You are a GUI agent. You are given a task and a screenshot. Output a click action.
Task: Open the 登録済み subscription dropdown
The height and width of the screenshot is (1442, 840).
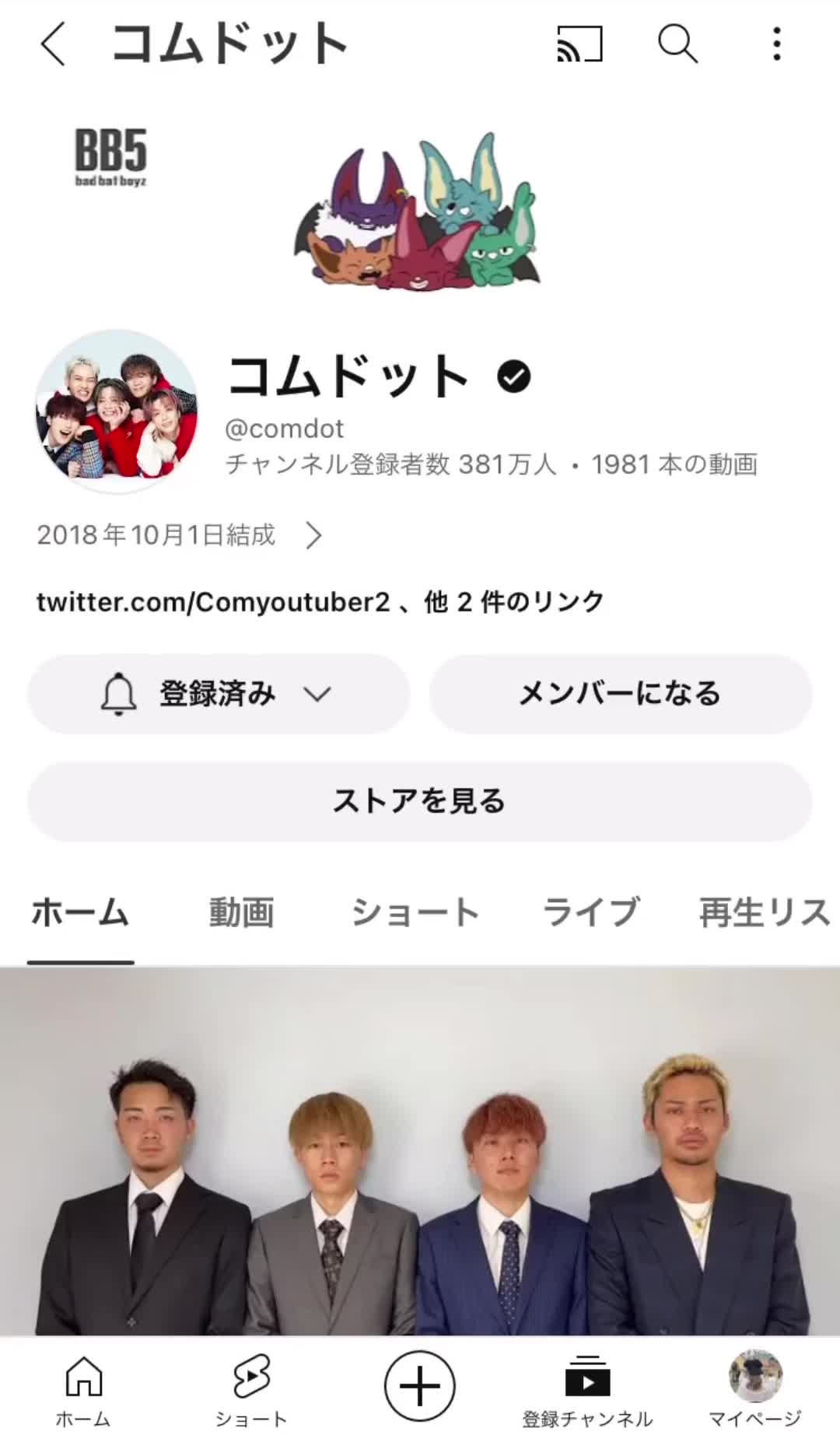pos(219,694)
